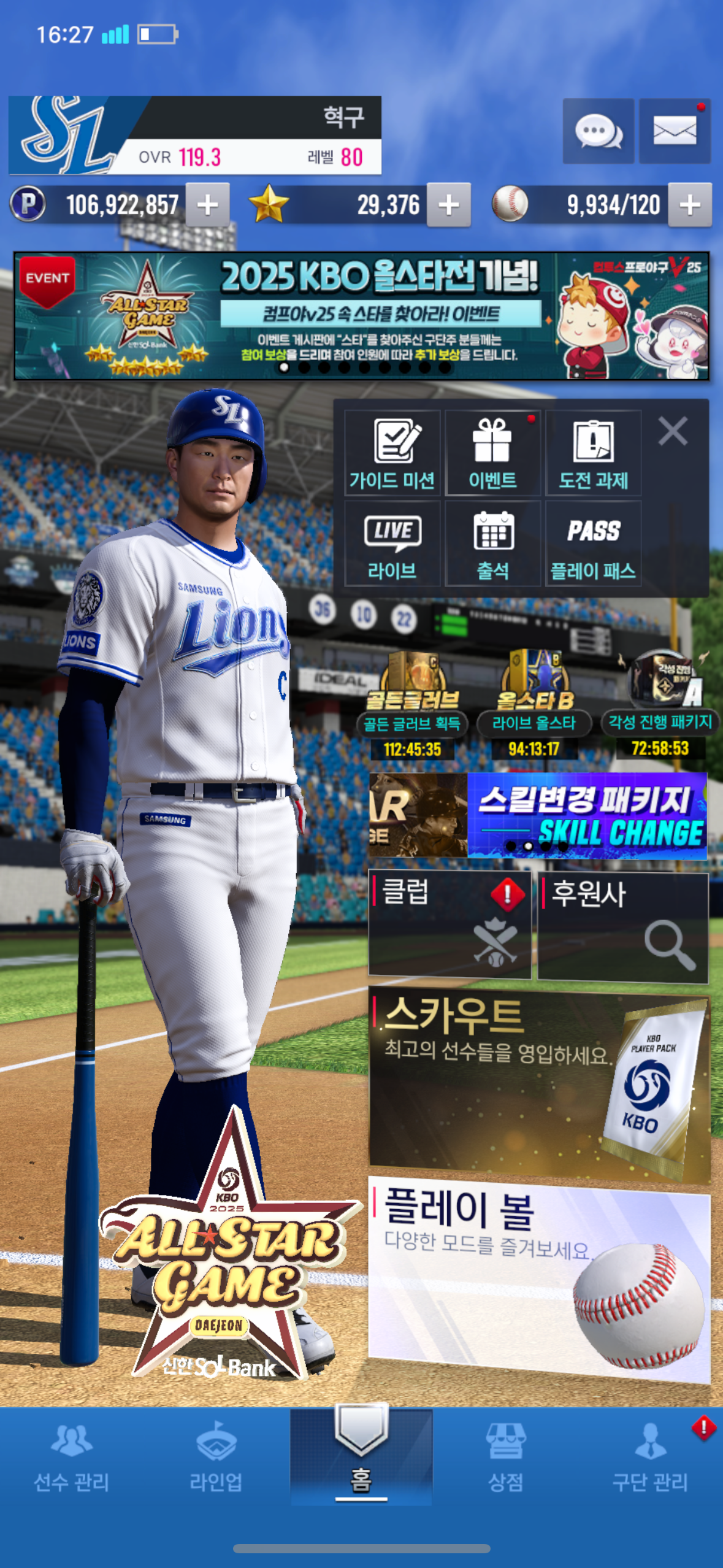Open 스카우트 to recruit players
The width and height of the screenshot is (723, 1568).
click(x=539, y=1085)
